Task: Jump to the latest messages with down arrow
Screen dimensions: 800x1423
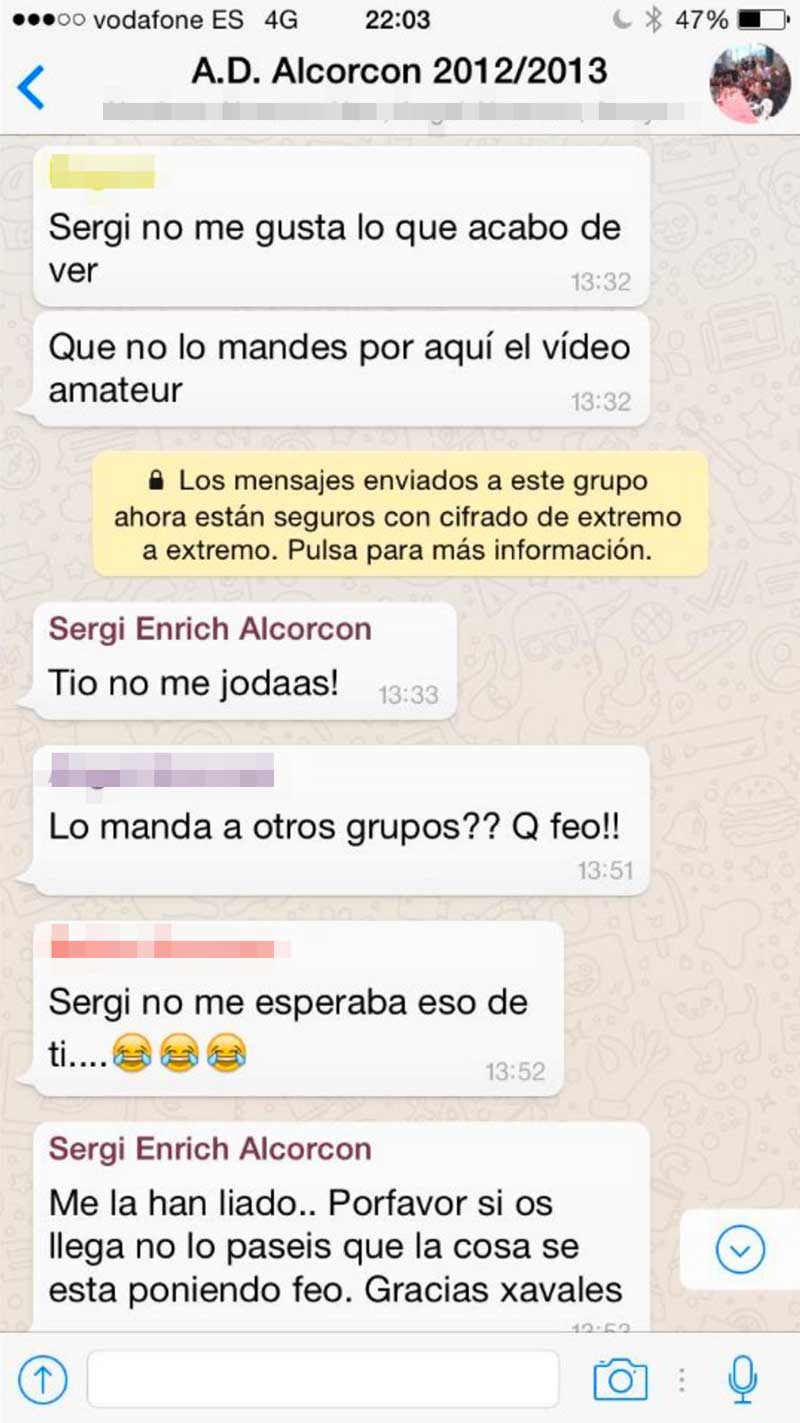Action: coord(741,1249)
